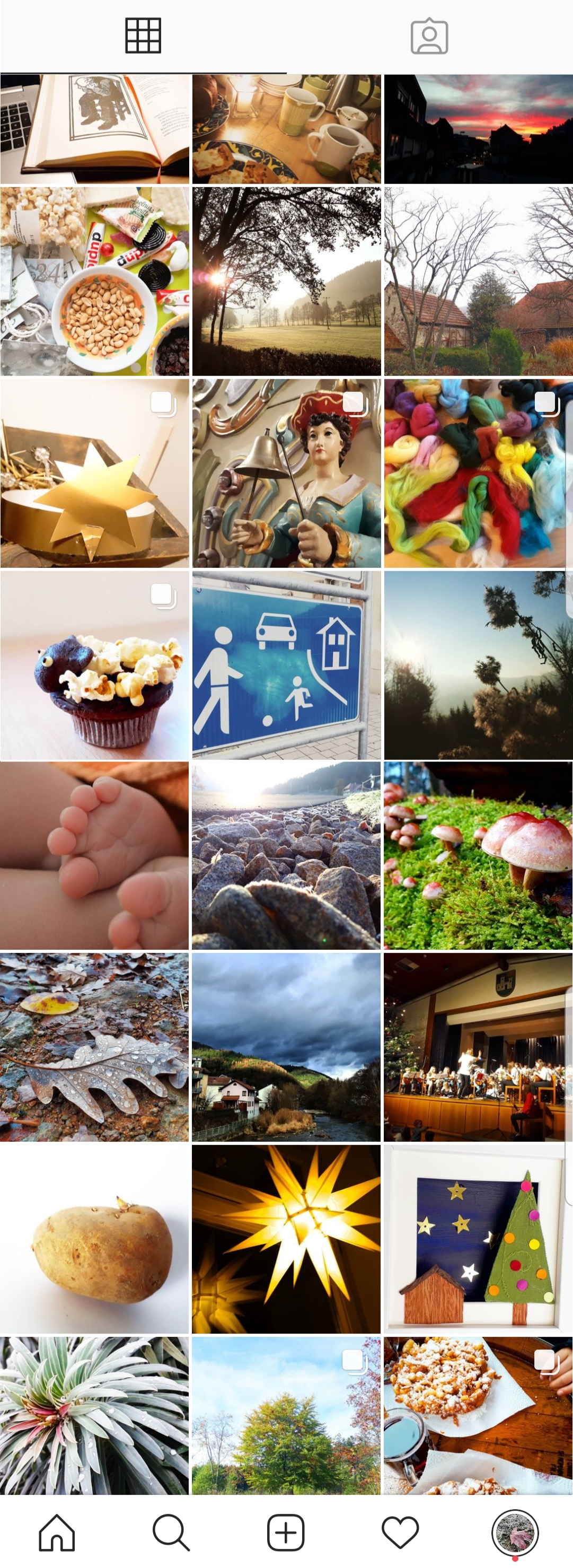This screenshot has width=573, height=1568.
Task: Open the open book photo post
Action: [94, 129]
